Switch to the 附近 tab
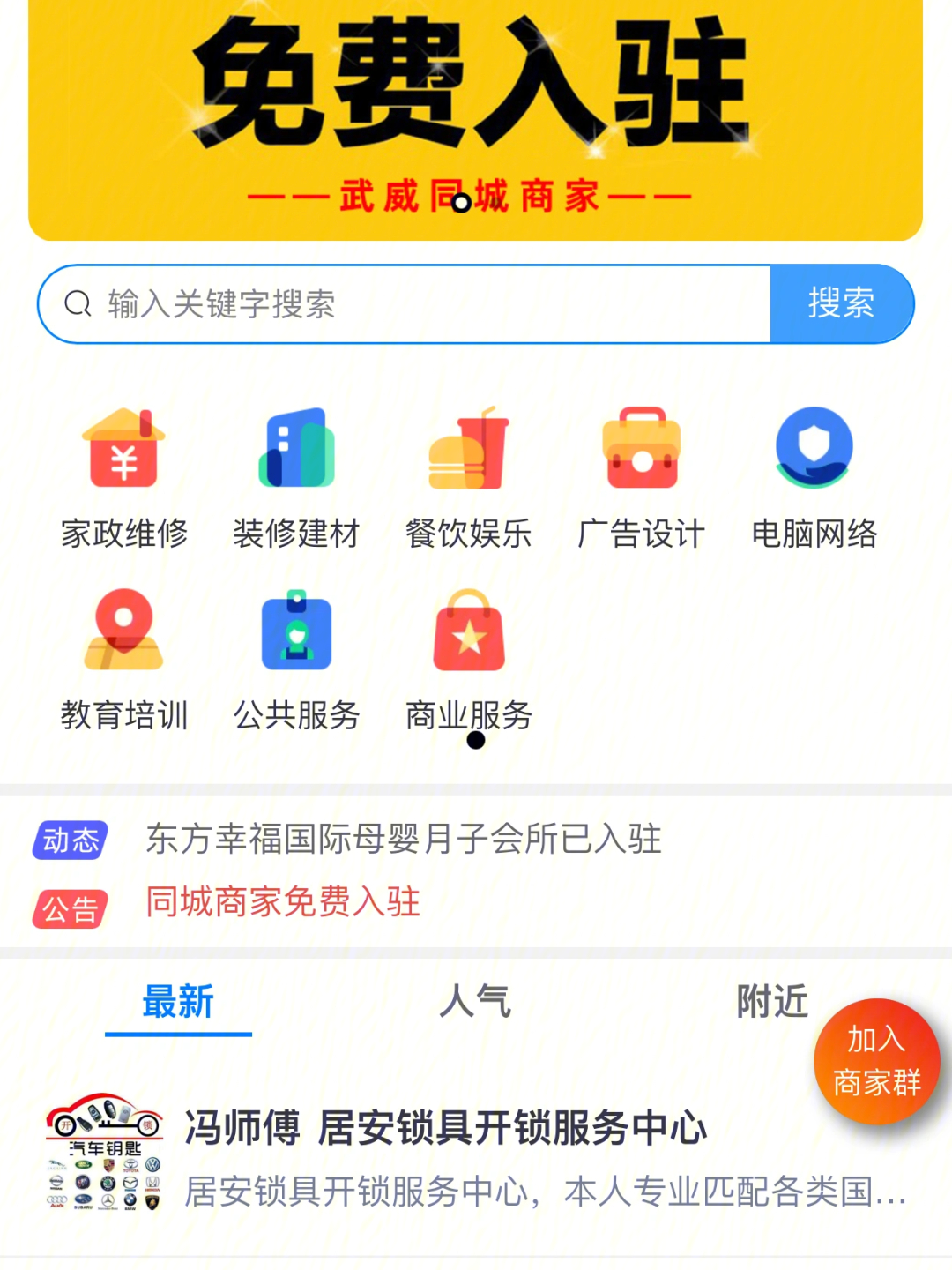Screen dimensions: 952x1270 (771, 1002)
